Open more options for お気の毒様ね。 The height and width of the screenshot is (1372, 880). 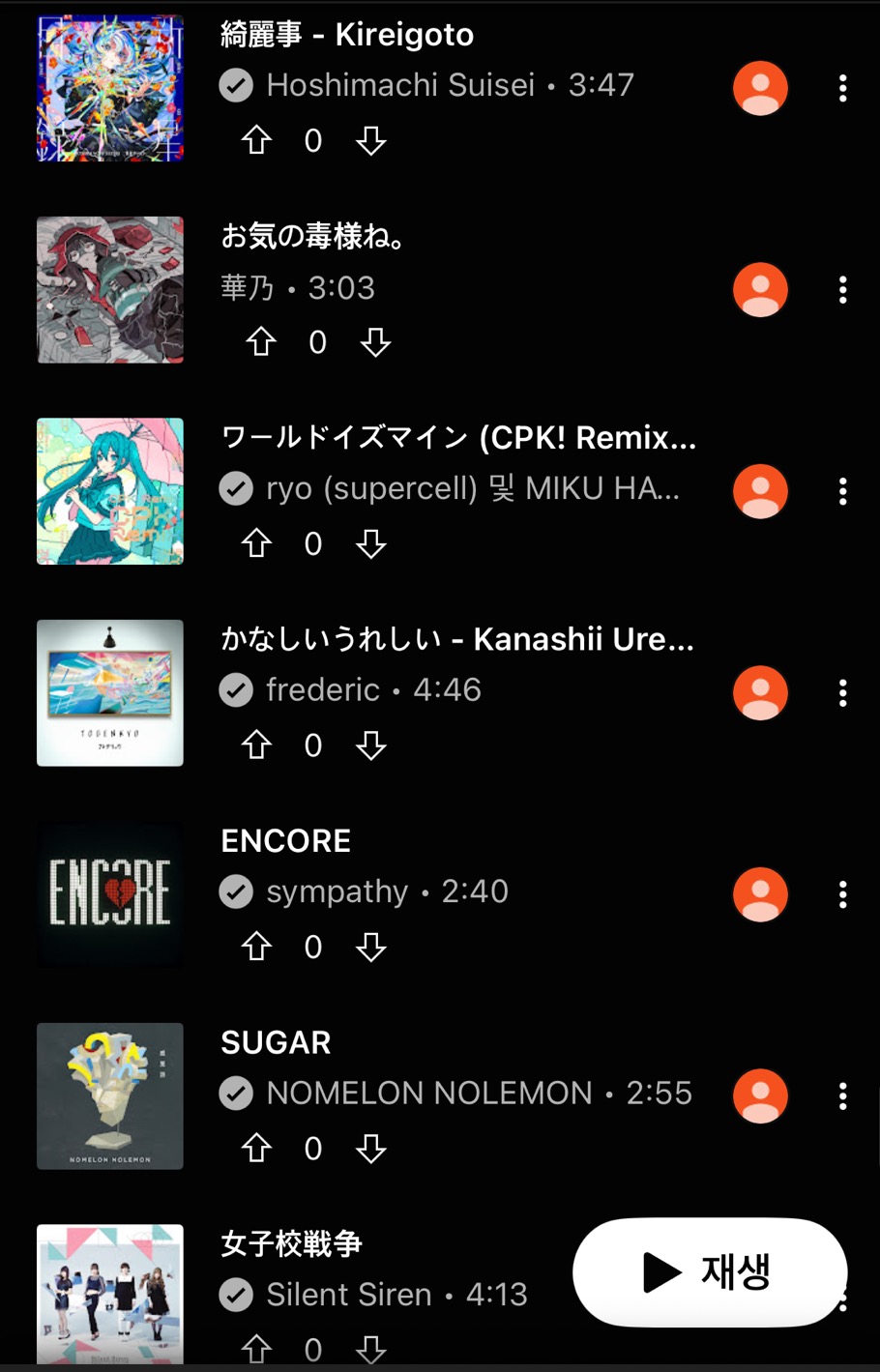(843, 290)
